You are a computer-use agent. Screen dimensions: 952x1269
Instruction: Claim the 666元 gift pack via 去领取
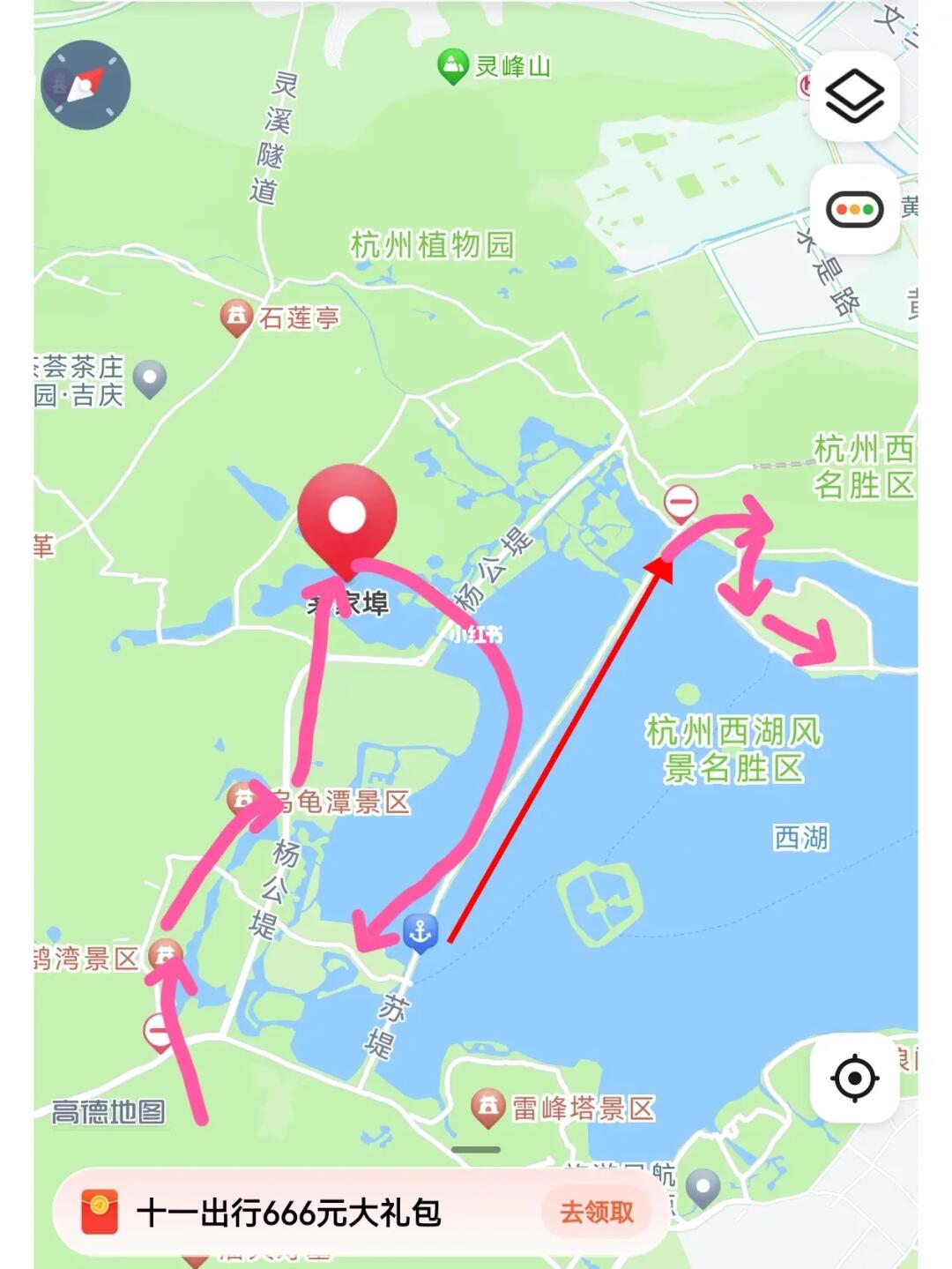(597, 1213)
